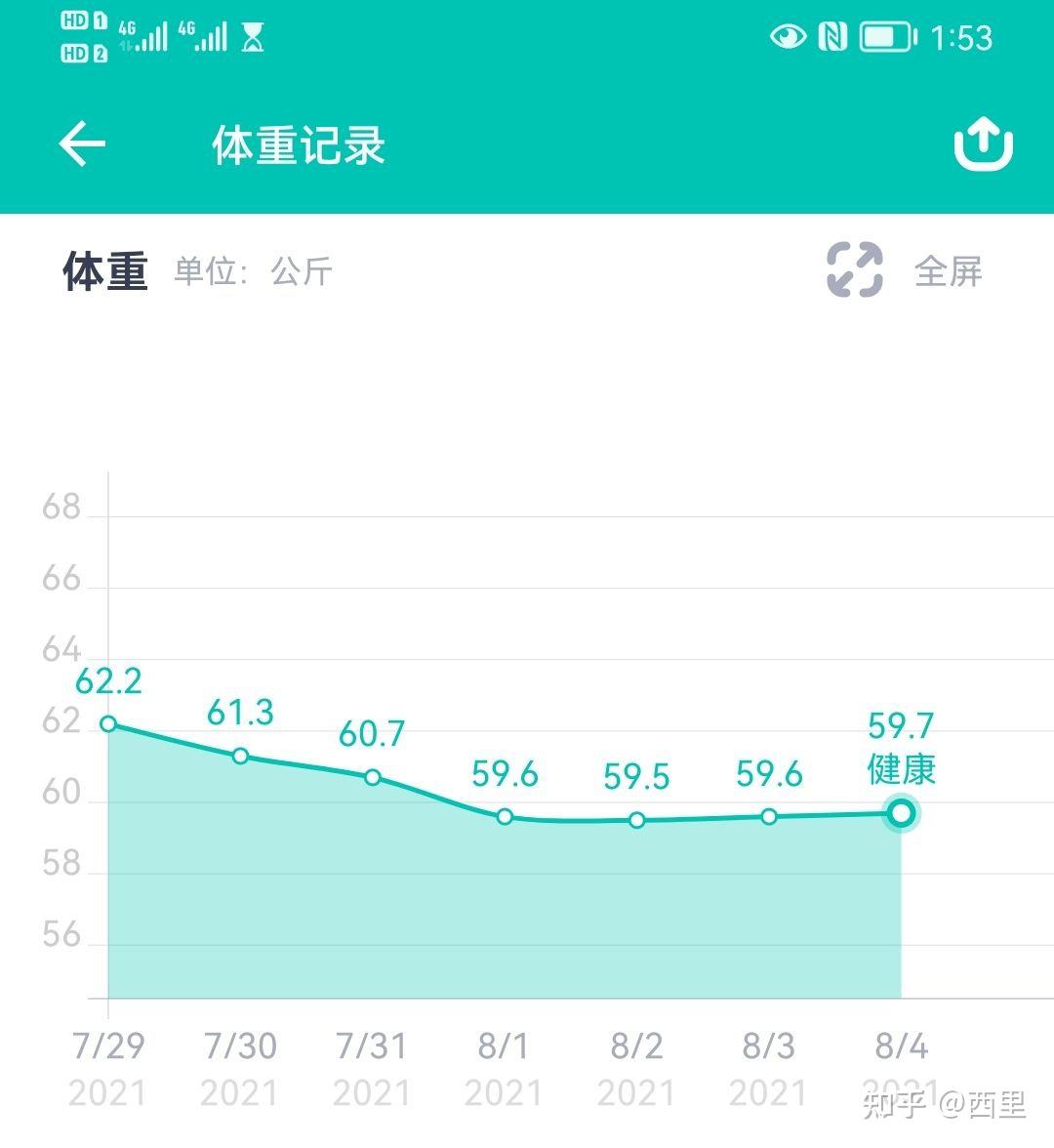Tap the highlighted 8/4 point at 59.7
The width and height of the screenshot is (1054, 1148).
coord(902,812)
